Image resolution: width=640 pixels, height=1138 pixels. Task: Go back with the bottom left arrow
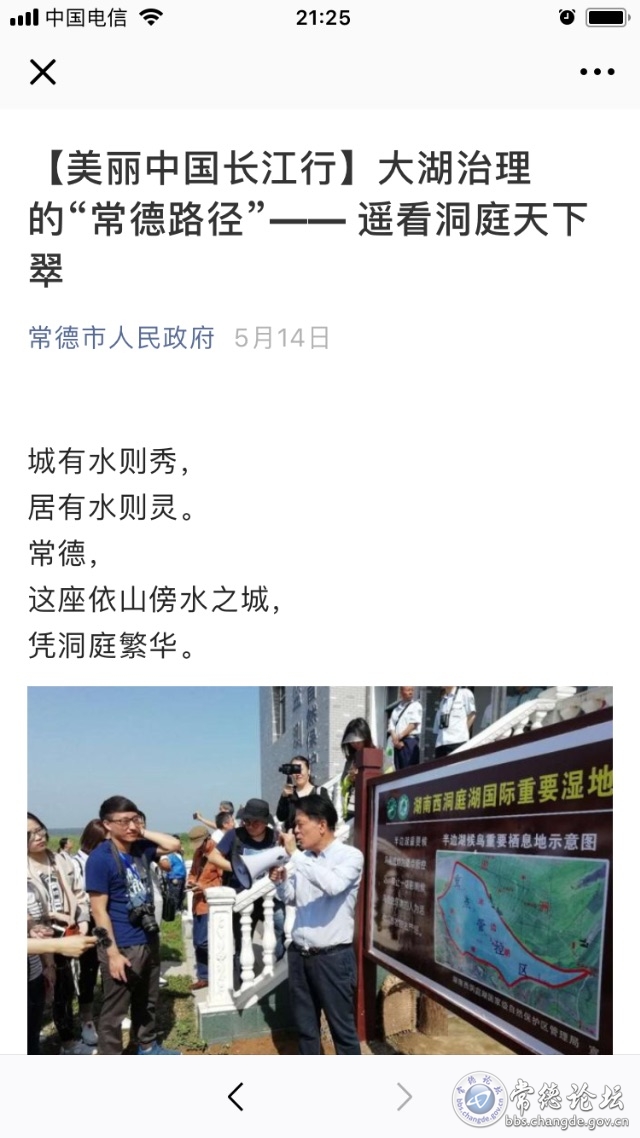236,1097
